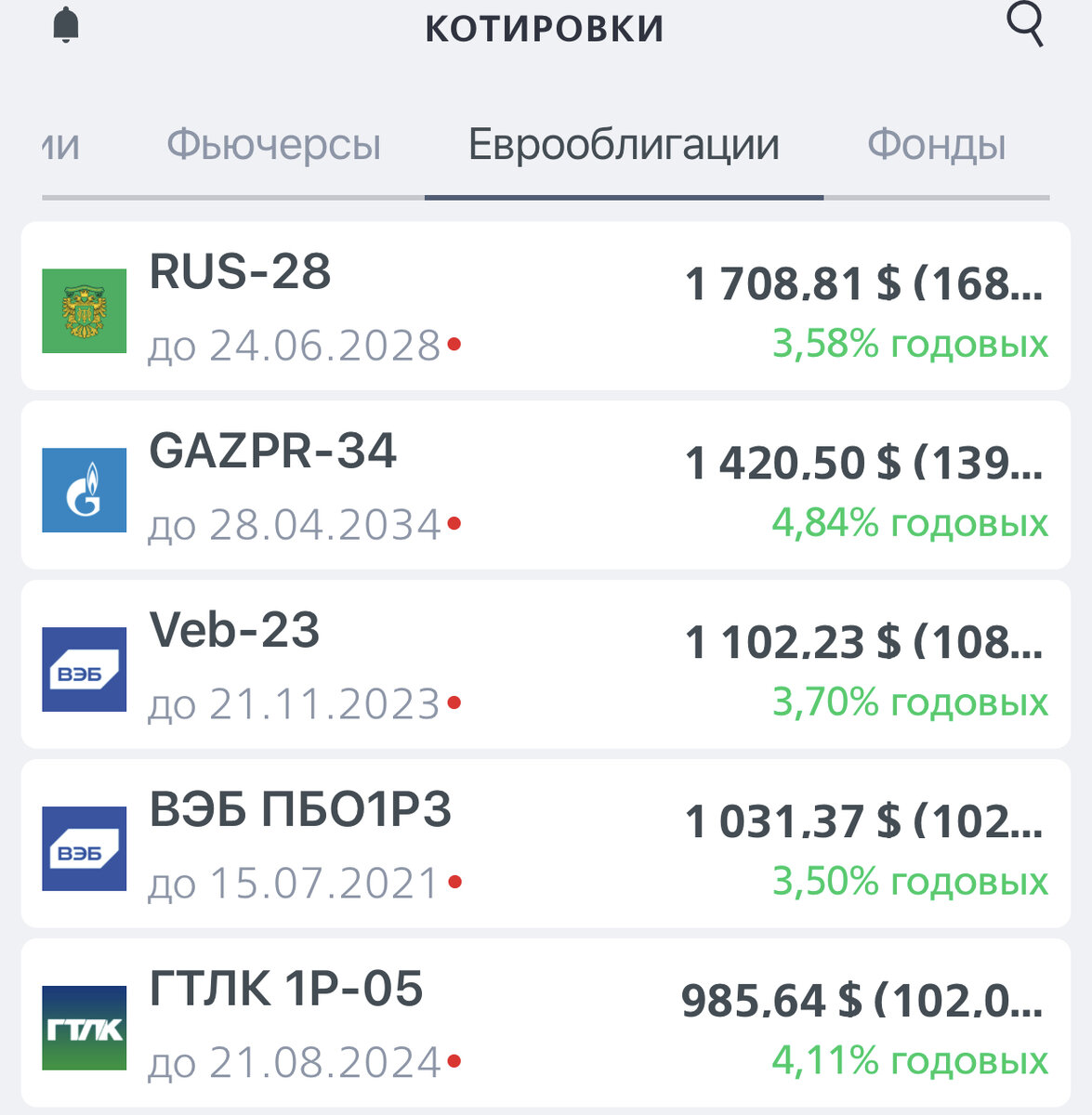Image resolution: width=1092 pixels, height=1115 pixels.
Task: Open the Veb-23 eurobond quote
Action: [546, 664]
